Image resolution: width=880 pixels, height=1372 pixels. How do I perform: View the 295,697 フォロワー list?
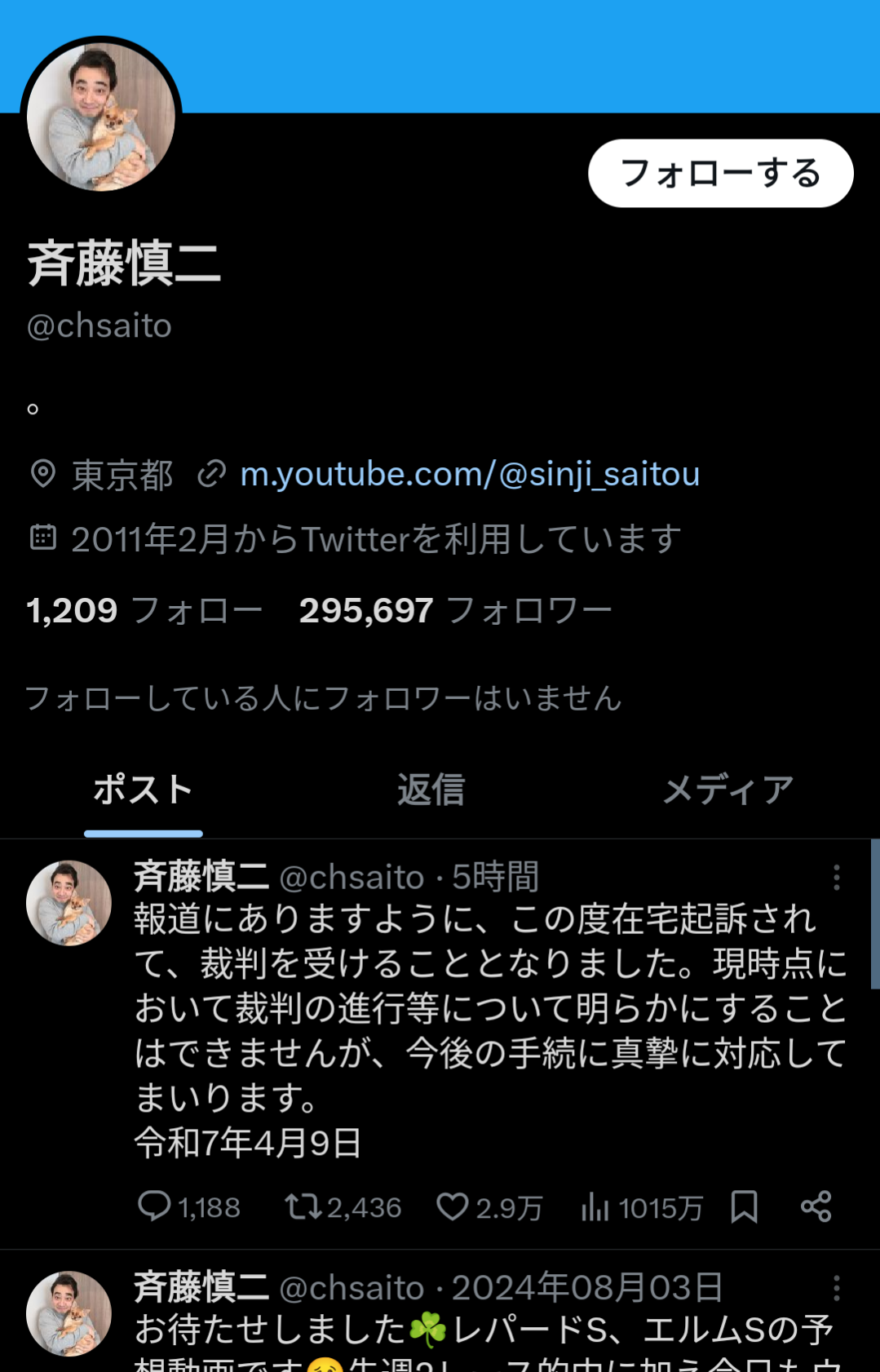click(x=455, y=610)
